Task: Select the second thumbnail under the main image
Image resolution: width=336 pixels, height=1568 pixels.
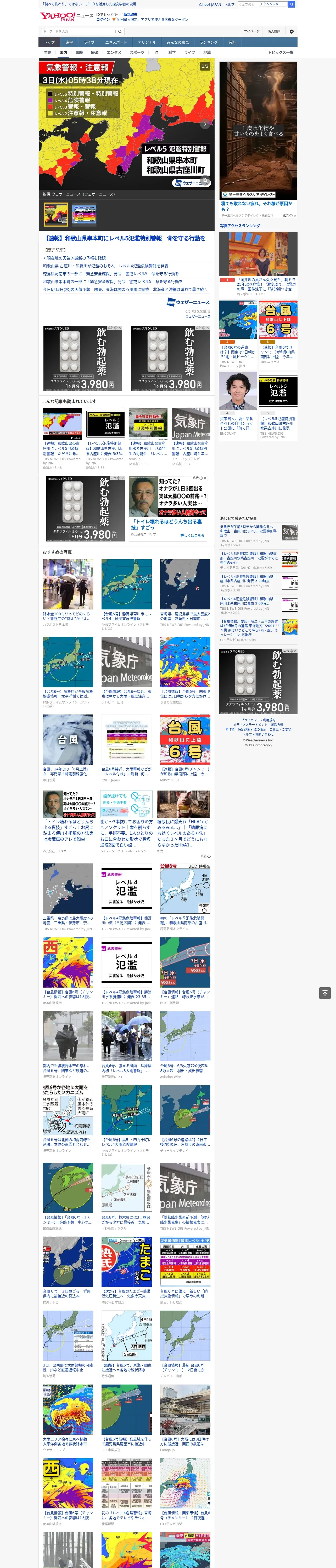Action: (x=84, y=215)
